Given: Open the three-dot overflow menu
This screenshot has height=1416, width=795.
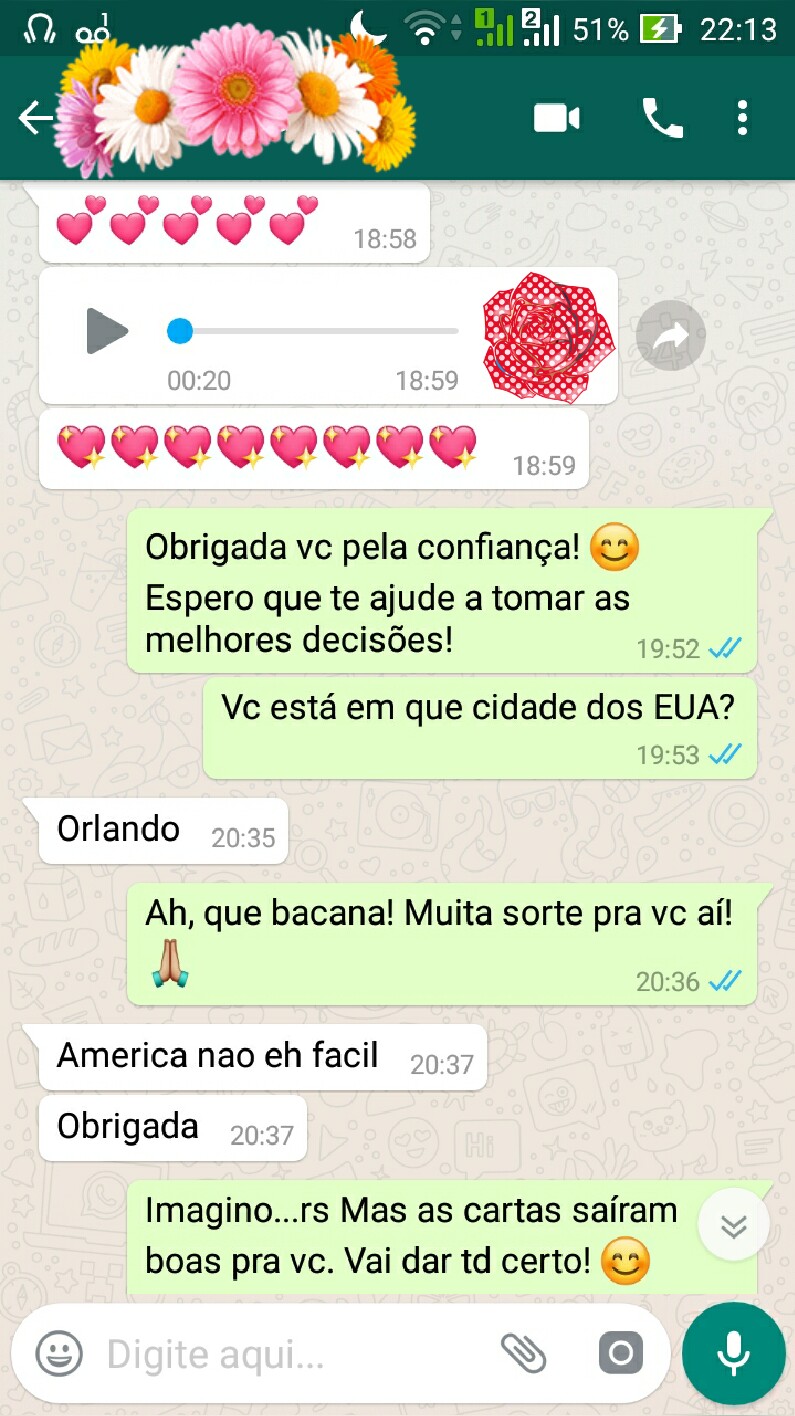Looking at the screenshot, I should coord(743,117).
